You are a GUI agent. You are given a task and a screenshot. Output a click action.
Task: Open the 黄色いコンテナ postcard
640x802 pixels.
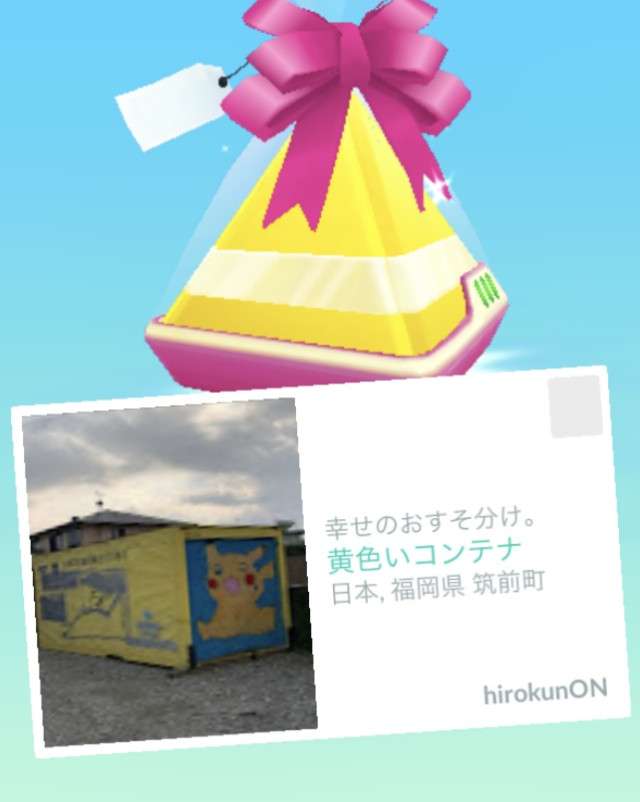320,560
